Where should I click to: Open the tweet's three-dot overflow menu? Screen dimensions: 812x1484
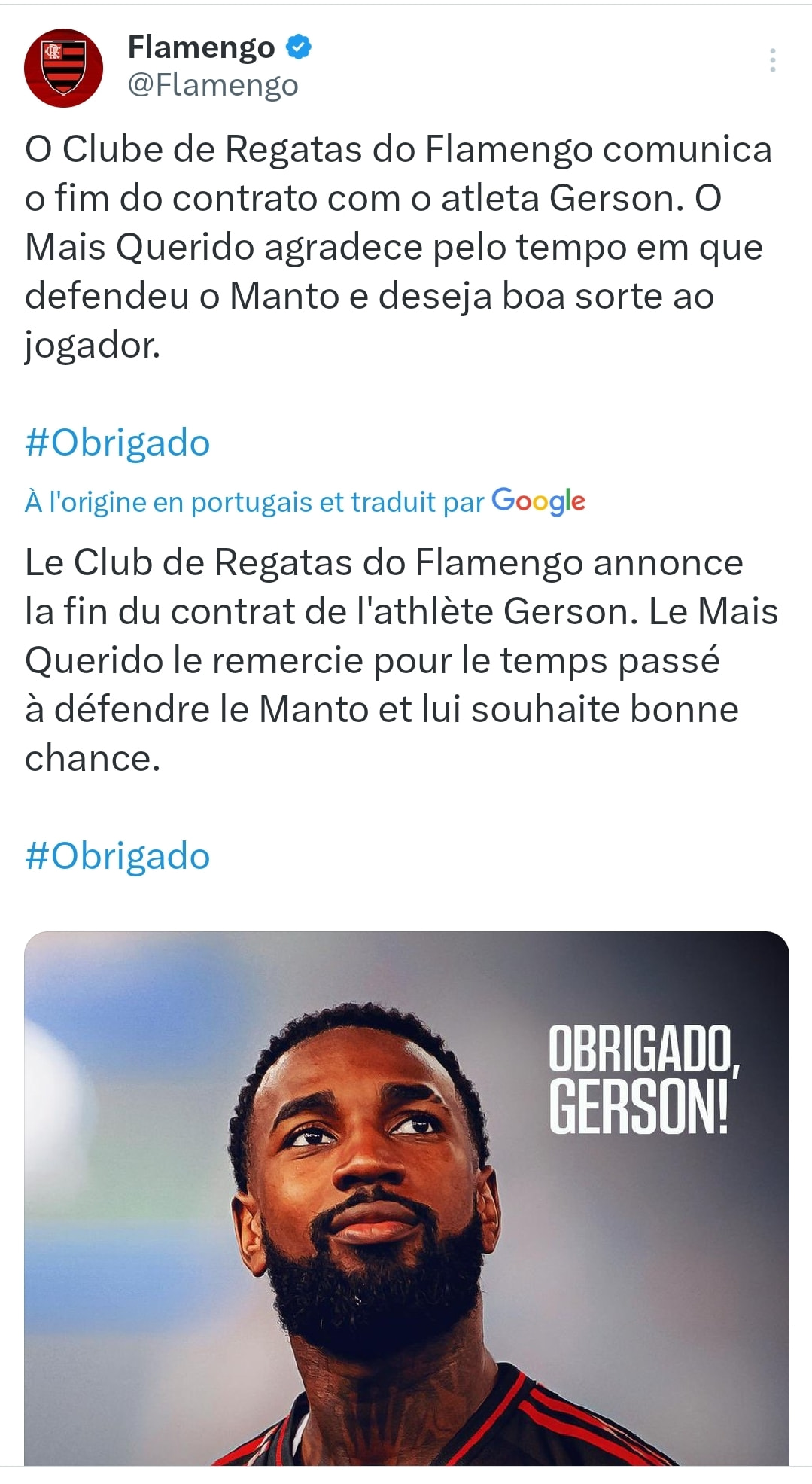coord(772,60)
